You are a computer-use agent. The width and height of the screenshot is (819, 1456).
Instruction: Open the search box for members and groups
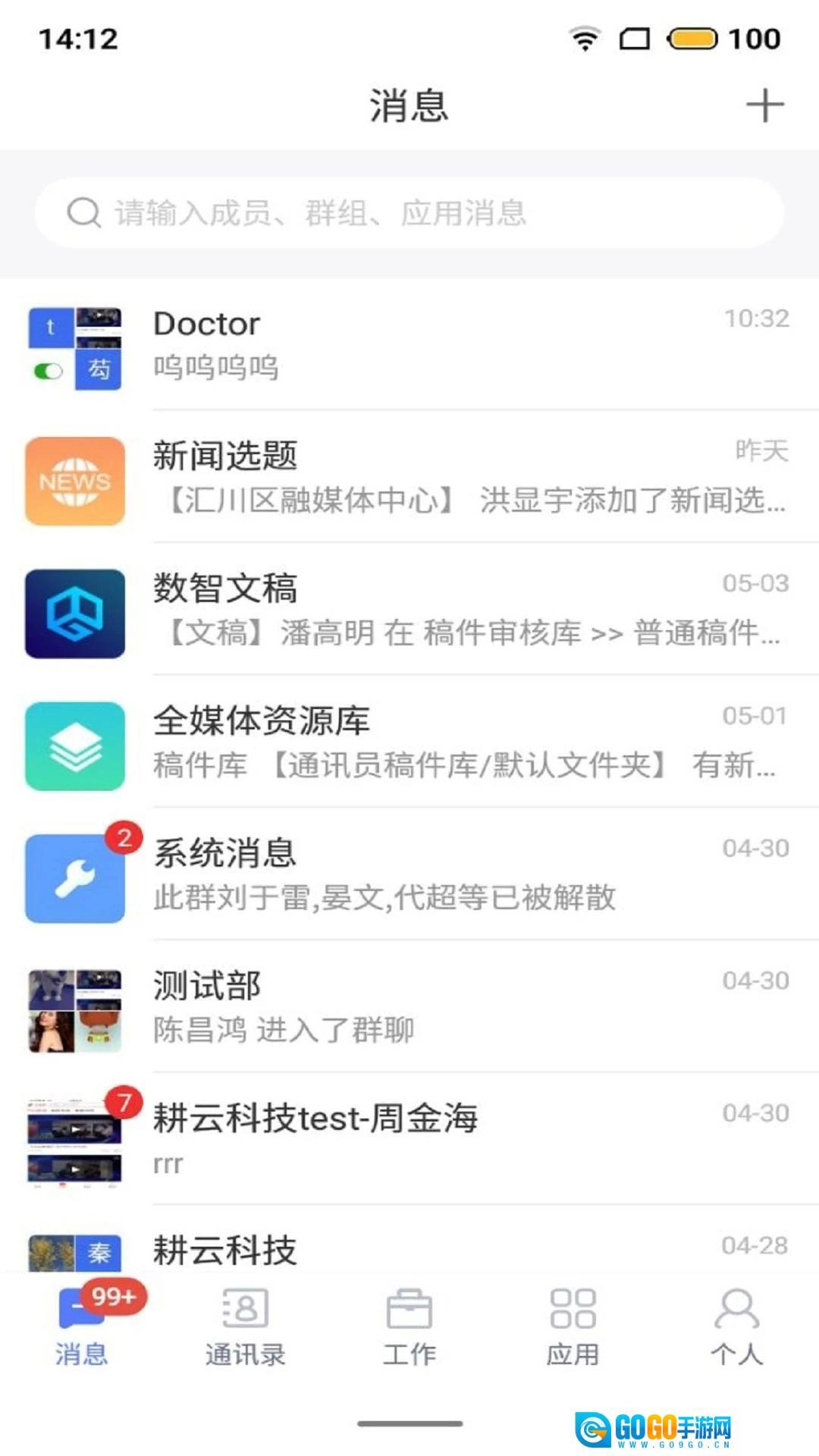[x=409, y=213]
